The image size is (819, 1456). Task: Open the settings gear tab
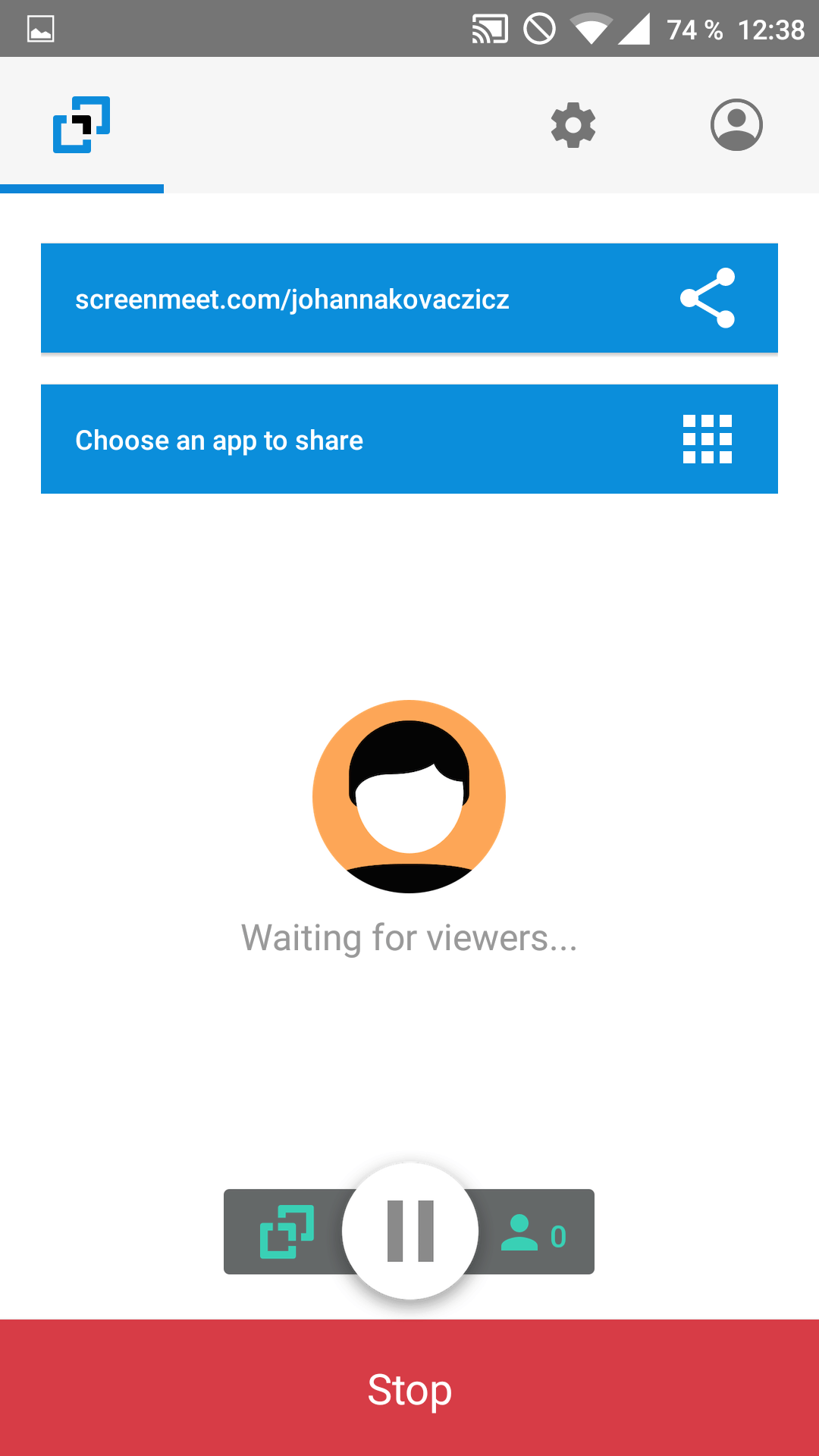point(573,125)
